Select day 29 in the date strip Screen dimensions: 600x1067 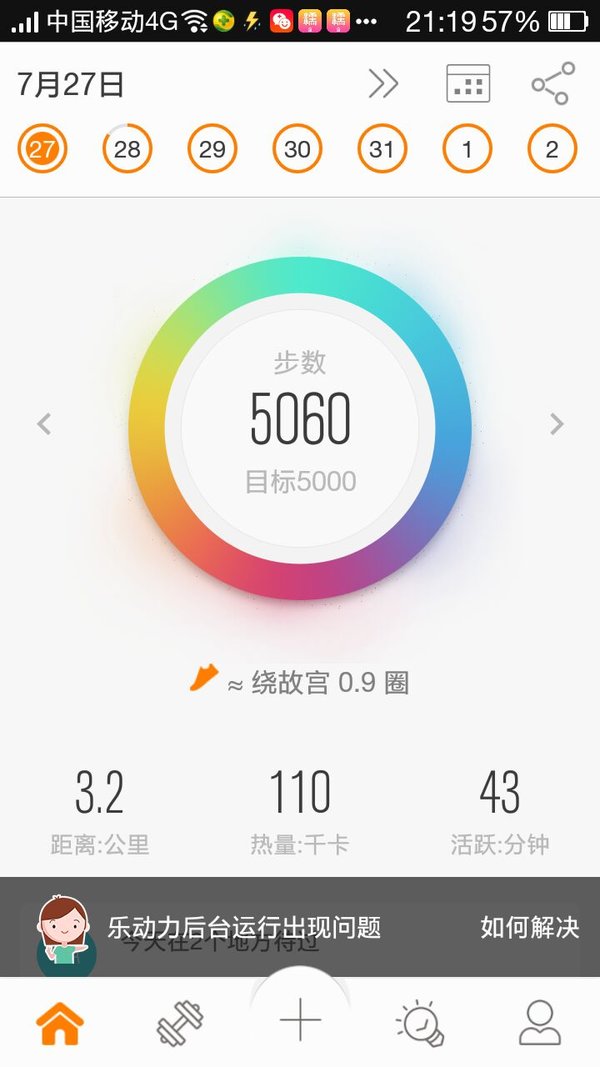coord(212,148)
